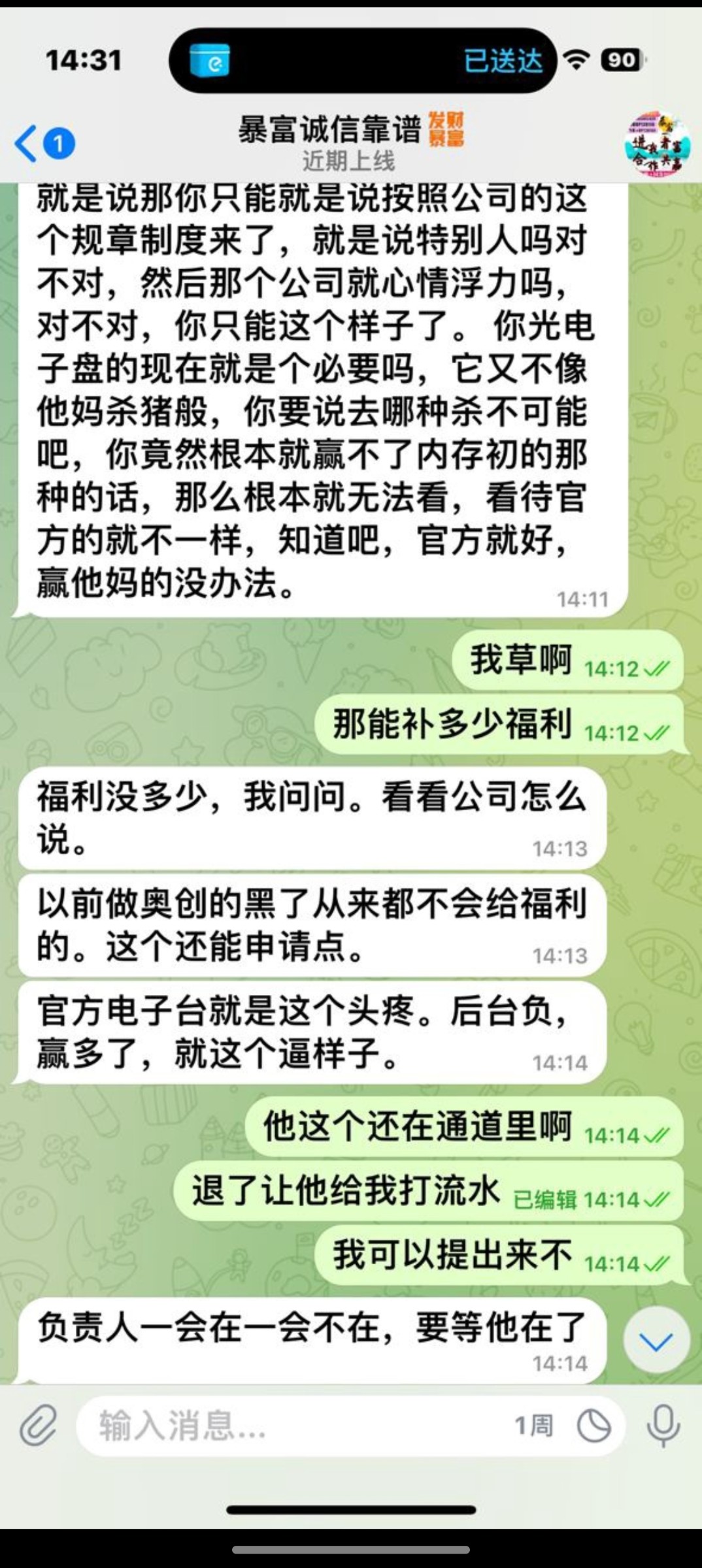Record a voice message with the microphone
This screenshot has height=1568, width=702.
pos(663,1426)
